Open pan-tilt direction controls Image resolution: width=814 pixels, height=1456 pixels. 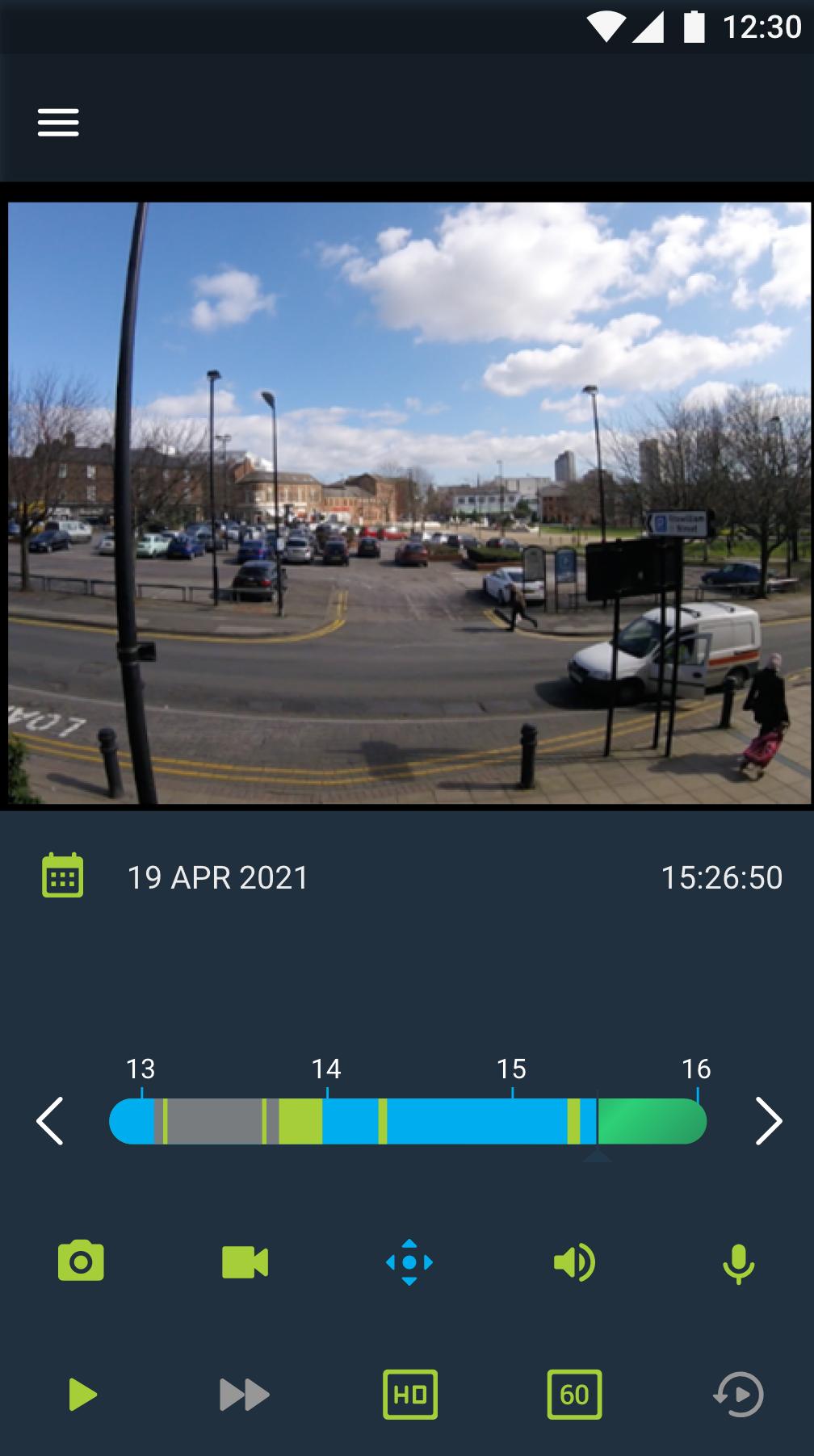(x=409, y=1261)
